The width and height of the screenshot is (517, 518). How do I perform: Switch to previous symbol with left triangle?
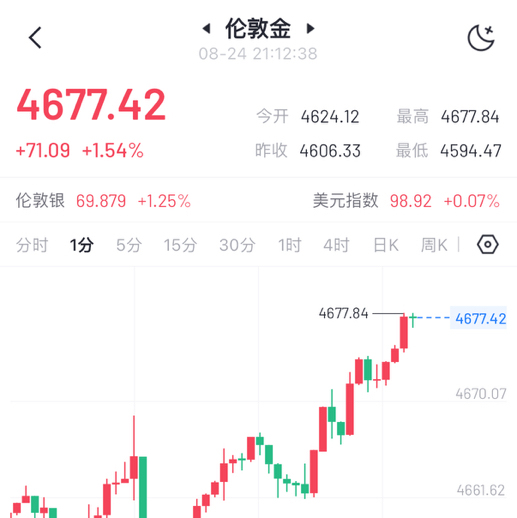pyautogui.click(x=207, y=29)
